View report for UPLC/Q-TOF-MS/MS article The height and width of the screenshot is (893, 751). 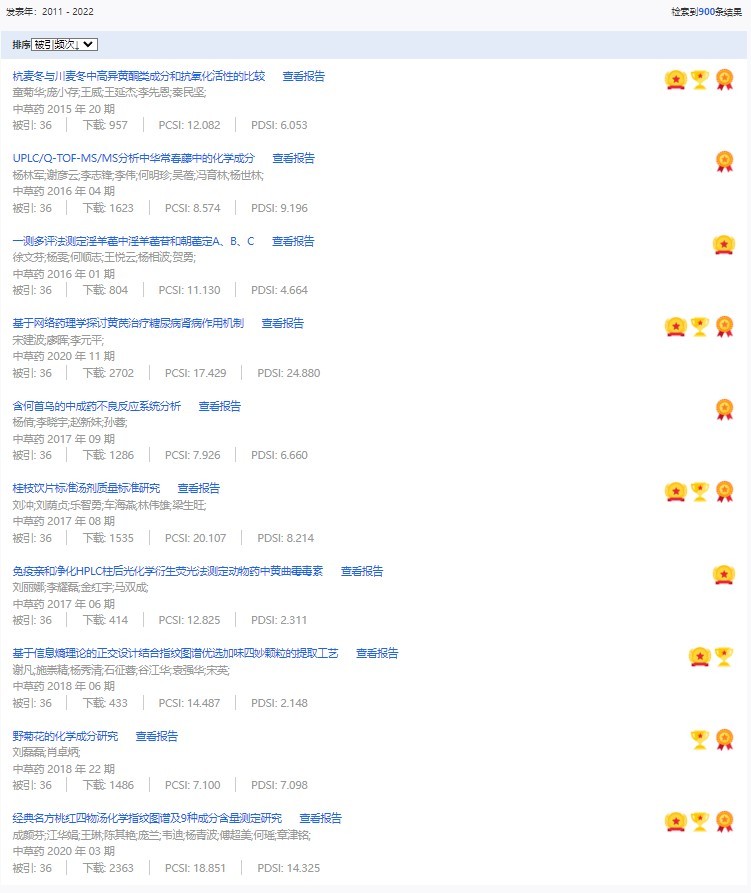pos(293,158)
